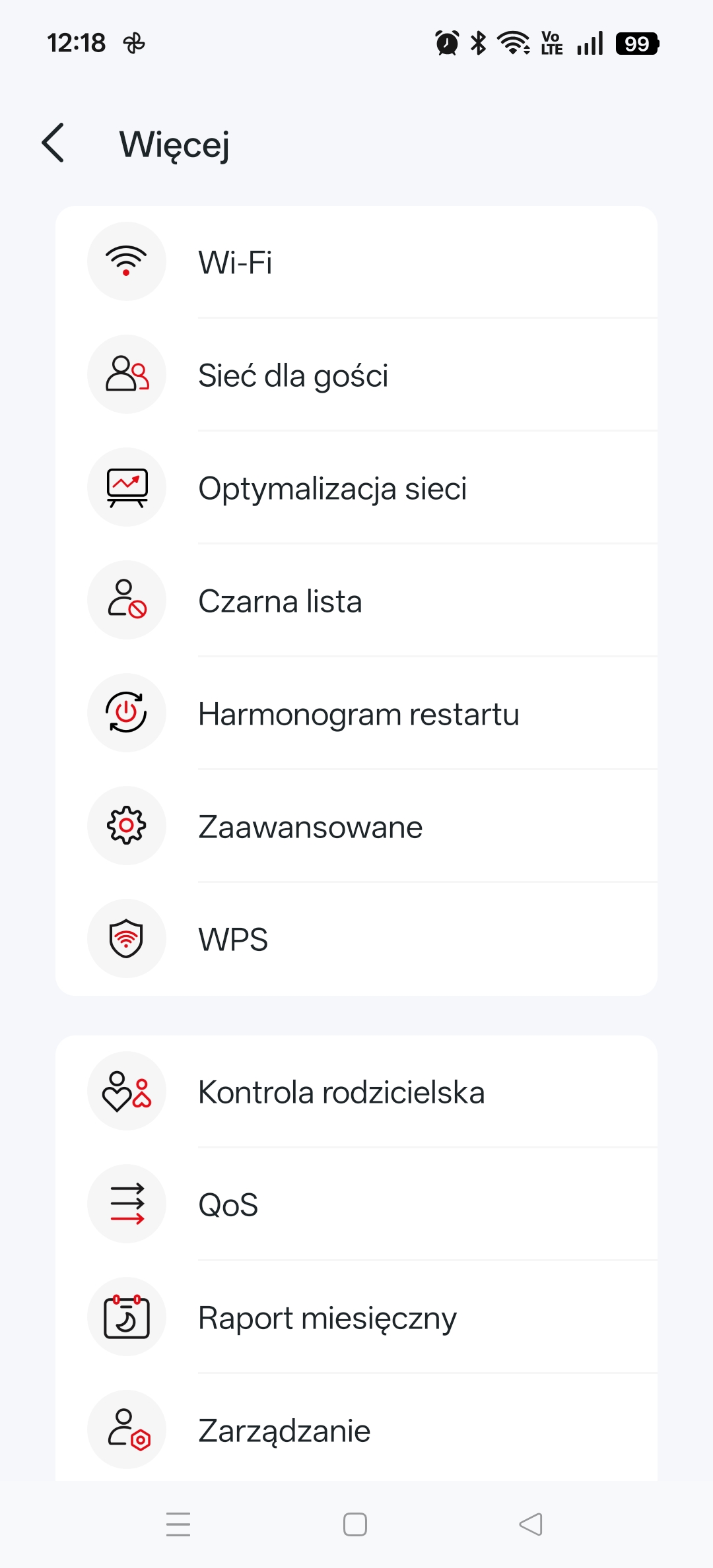Tap the system home button

coord(355,1524)
